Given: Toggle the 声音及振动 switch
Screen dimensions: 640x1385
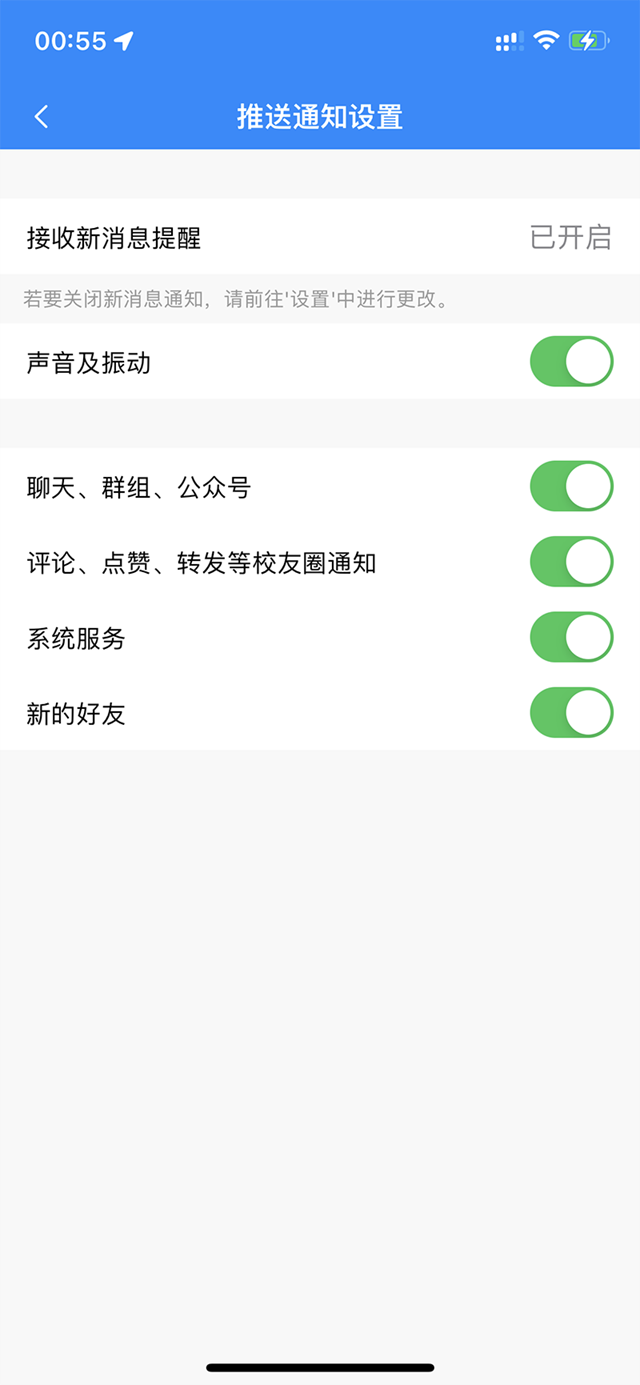Looking at the screenshot, I should point(571,362).
